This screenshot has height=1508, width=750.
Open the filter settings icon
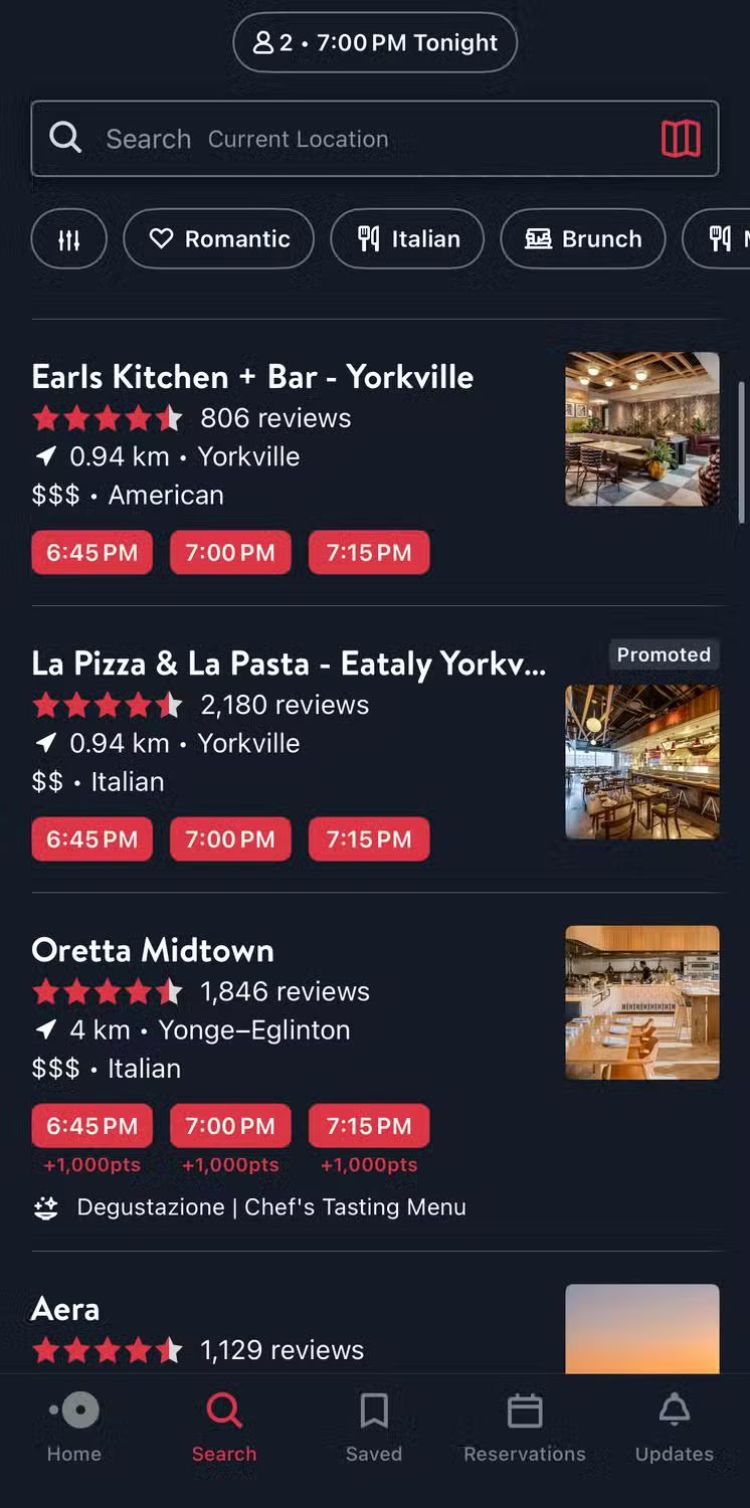click(69, 239)
